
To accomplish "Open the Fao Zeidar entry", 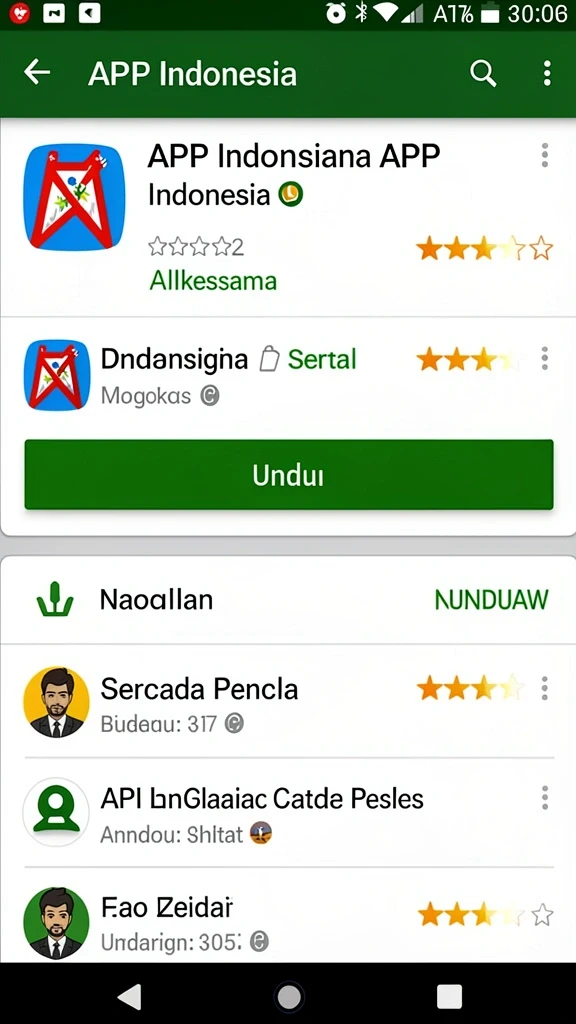I will click(x=288, y=922).
